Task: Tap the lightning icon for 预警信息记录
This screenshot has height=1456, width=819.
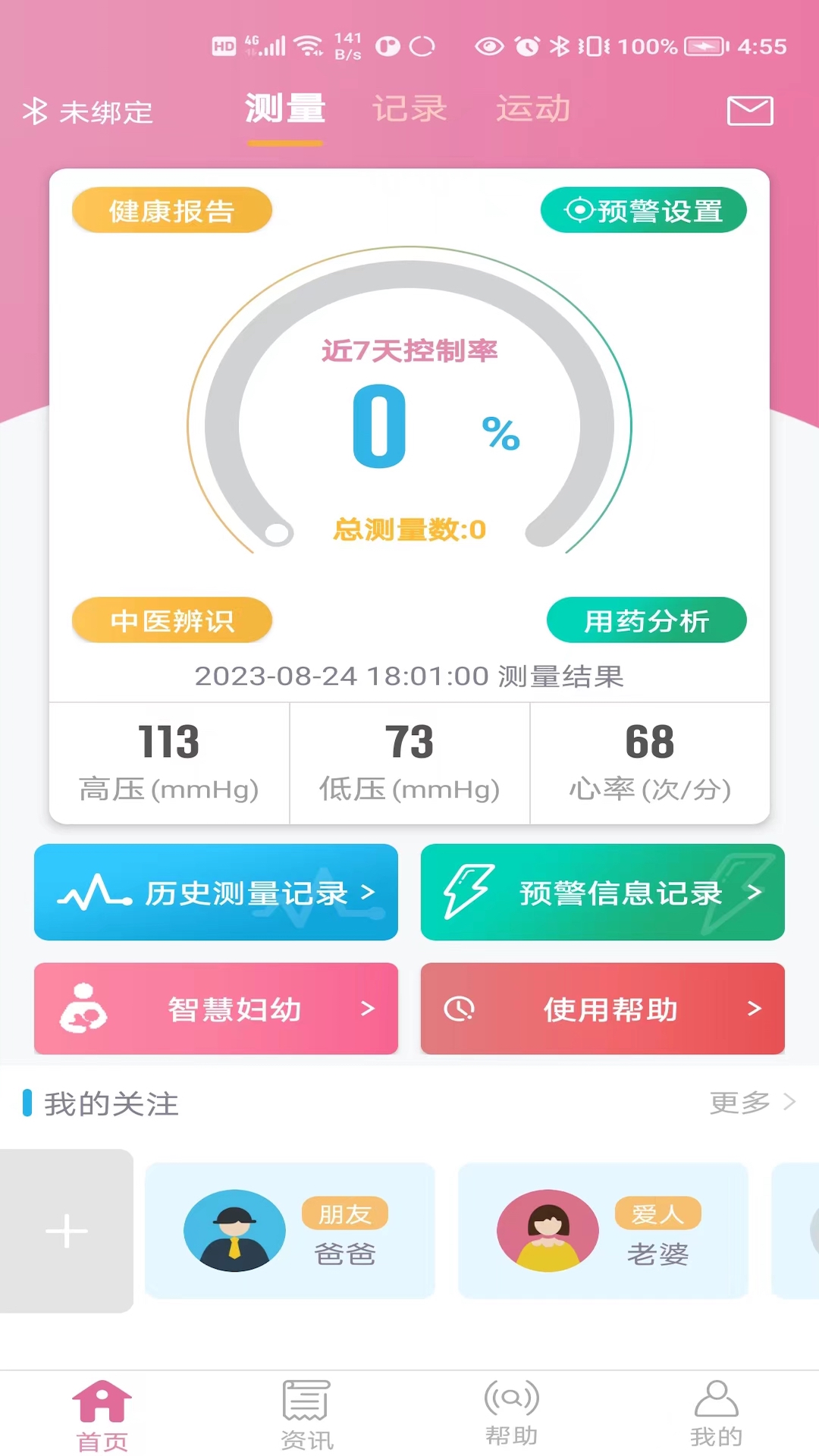Action: click(x=468, y=891)
